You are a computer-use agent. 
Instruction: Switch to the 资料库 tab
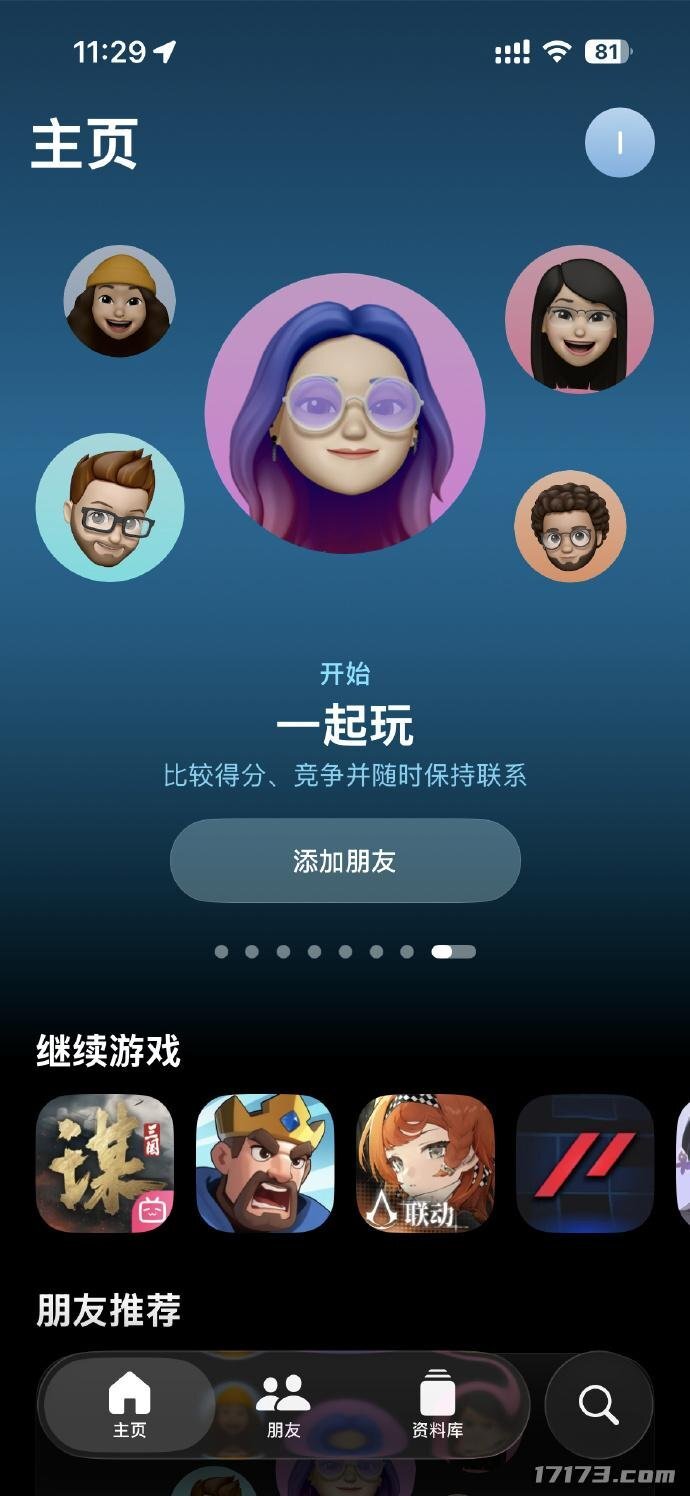[437, 1405]
